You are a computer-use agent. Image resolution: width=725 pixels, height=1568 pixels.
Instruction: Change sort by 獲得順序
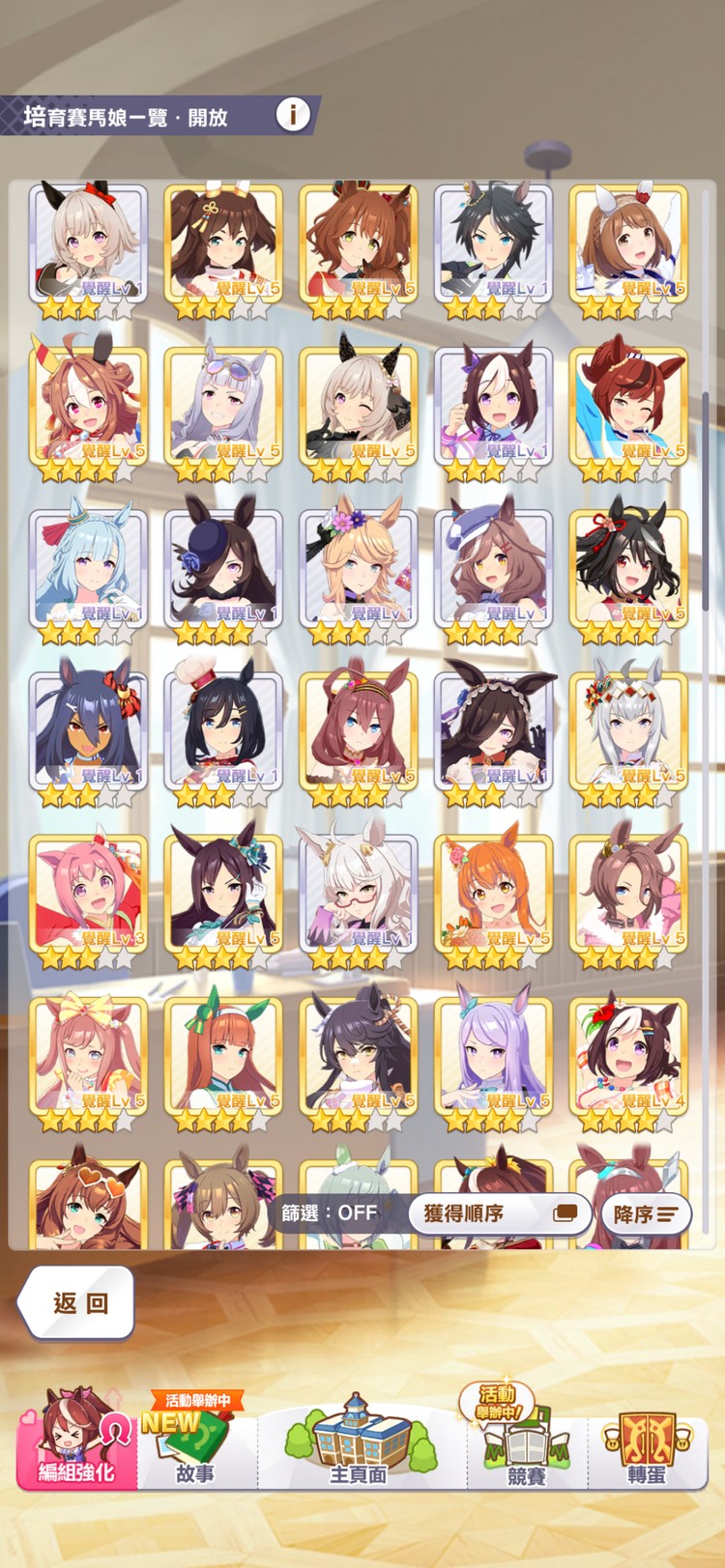pyautogui.click(x=499, y=1213)
